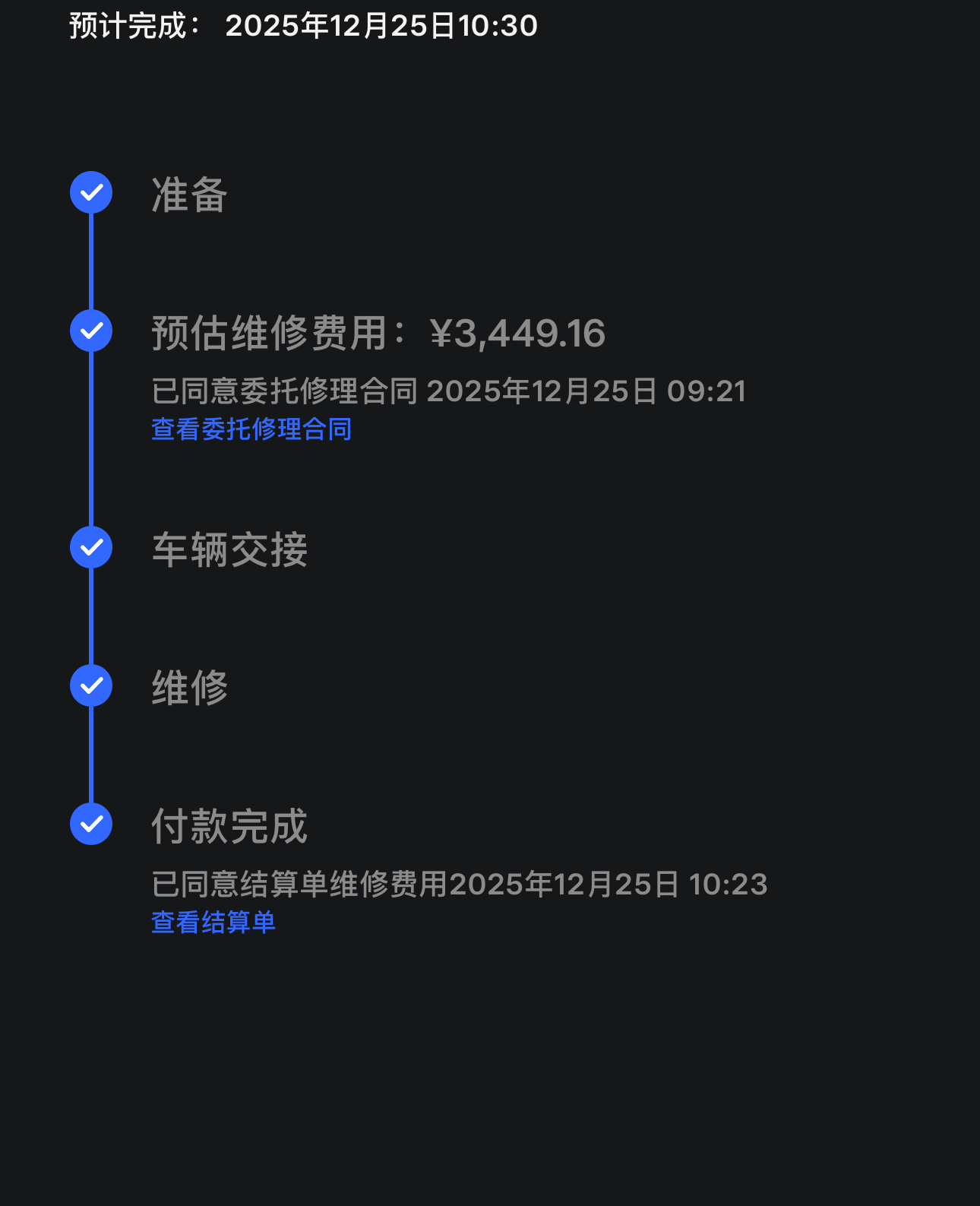The image size is (980, 1206).
Task: Select the 维修 step checkmark icon
Action: [x=90, y=685]
